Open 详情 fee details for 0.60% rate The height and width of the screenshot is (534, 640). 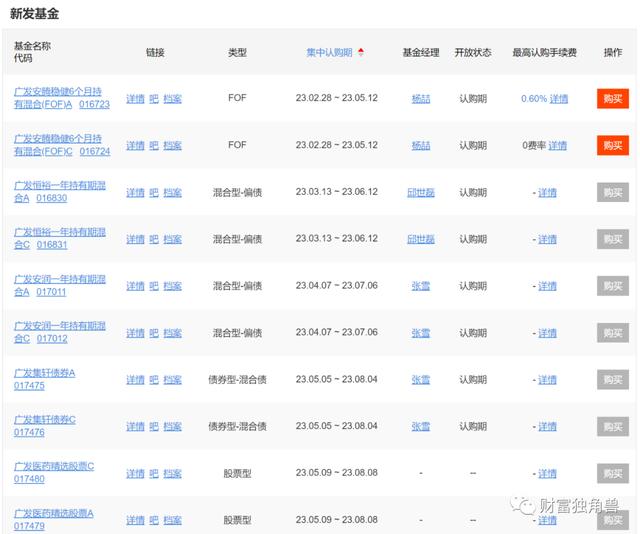559,99
